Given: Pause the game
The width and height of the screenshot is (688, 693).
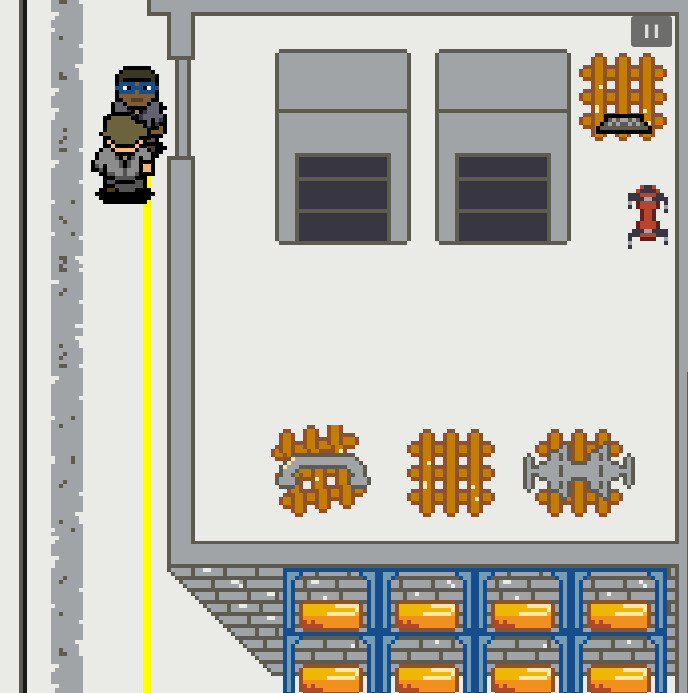Looking at the screenshot, I should click(x=651, y=31).
